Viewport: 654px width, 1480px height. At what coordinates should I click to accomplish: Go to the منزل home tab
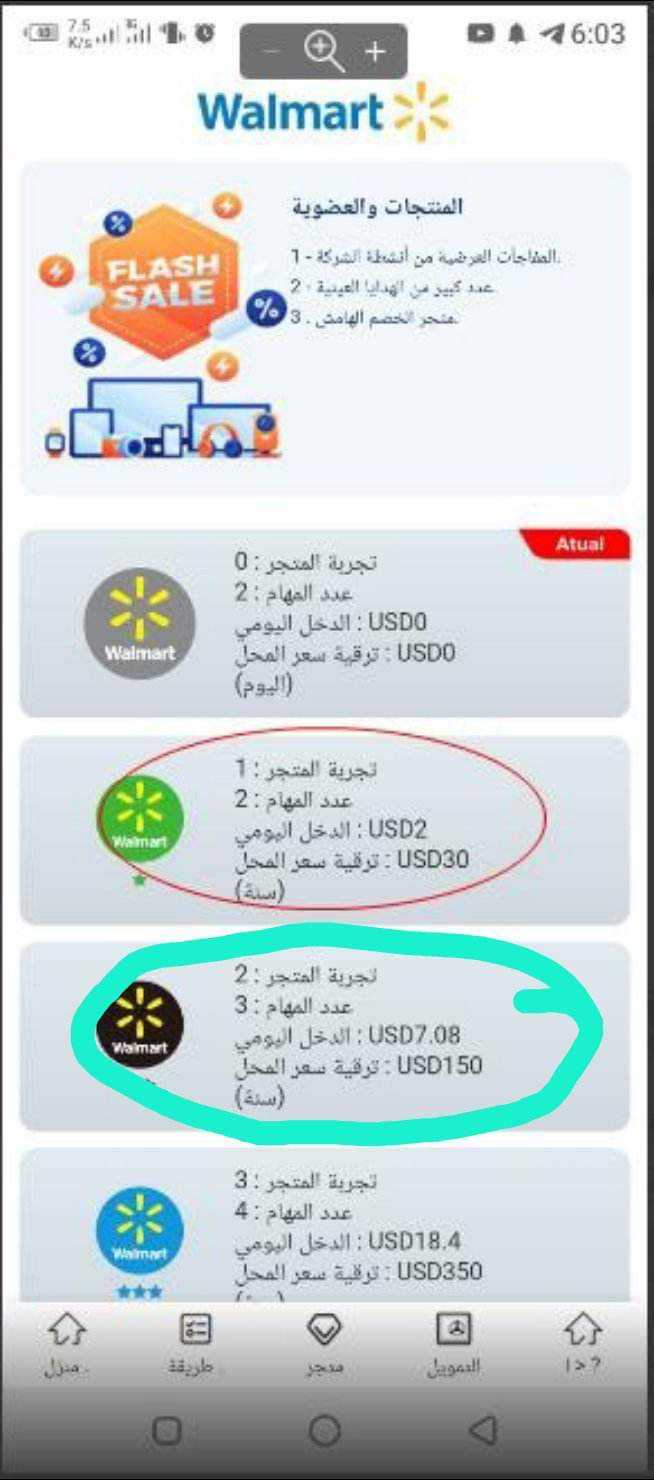[x=67, y=1345]
